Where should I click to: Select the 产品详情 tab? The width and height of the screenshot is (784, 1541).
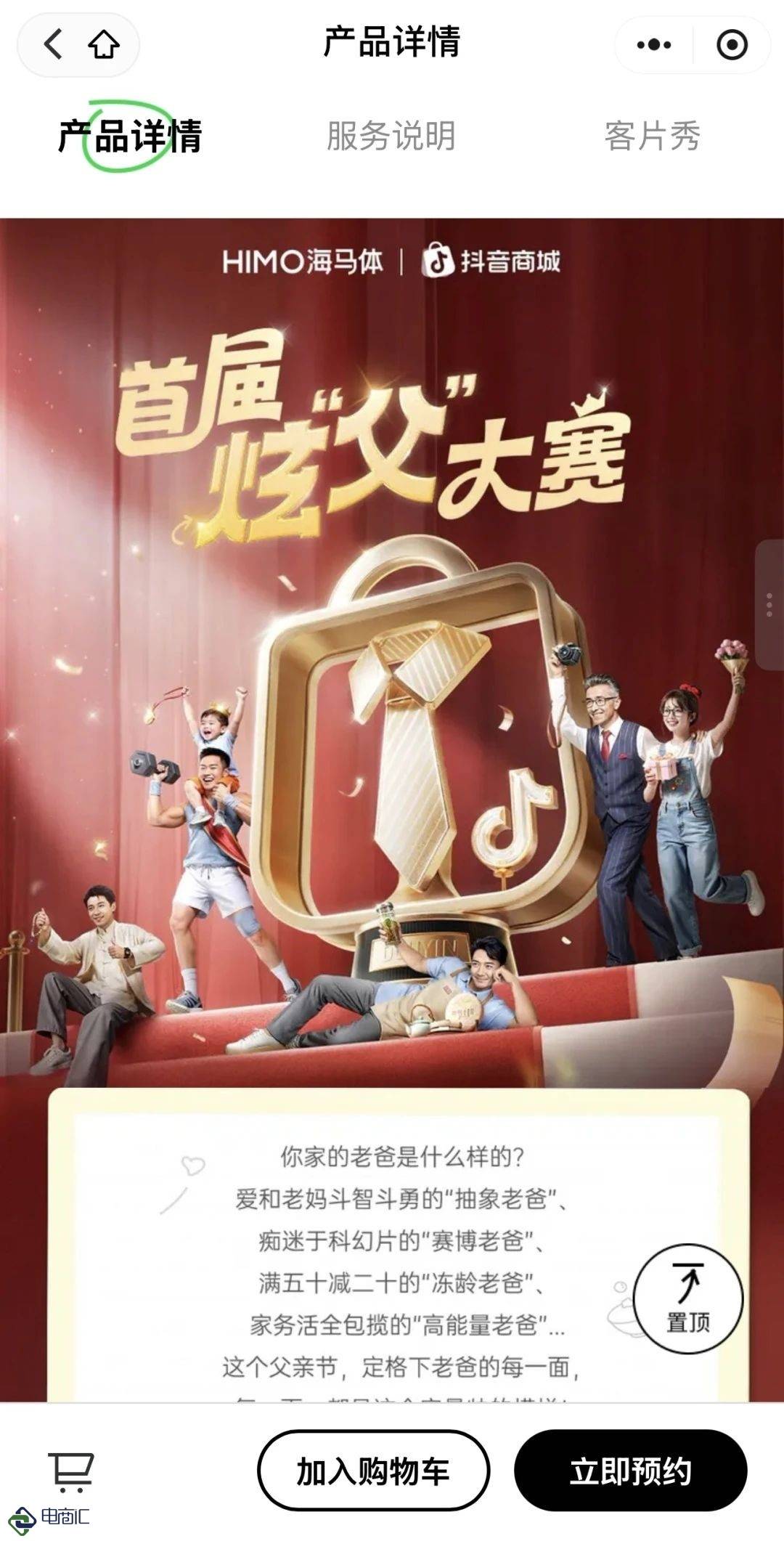click(x=130, y=136)
